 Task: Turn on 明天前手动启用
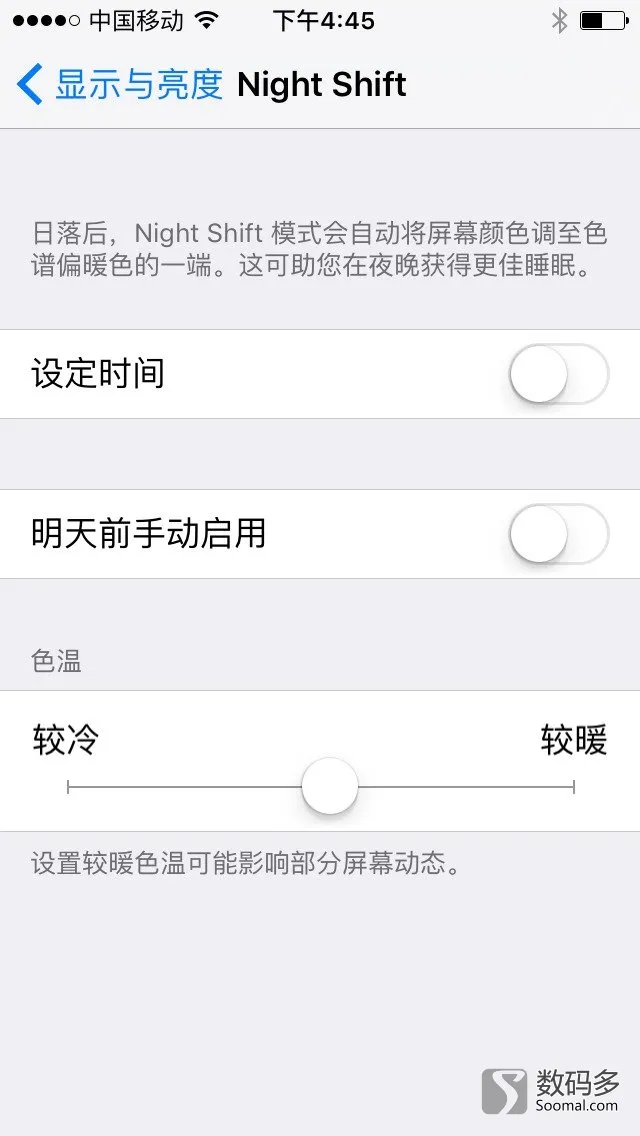(x=559, y=534)
